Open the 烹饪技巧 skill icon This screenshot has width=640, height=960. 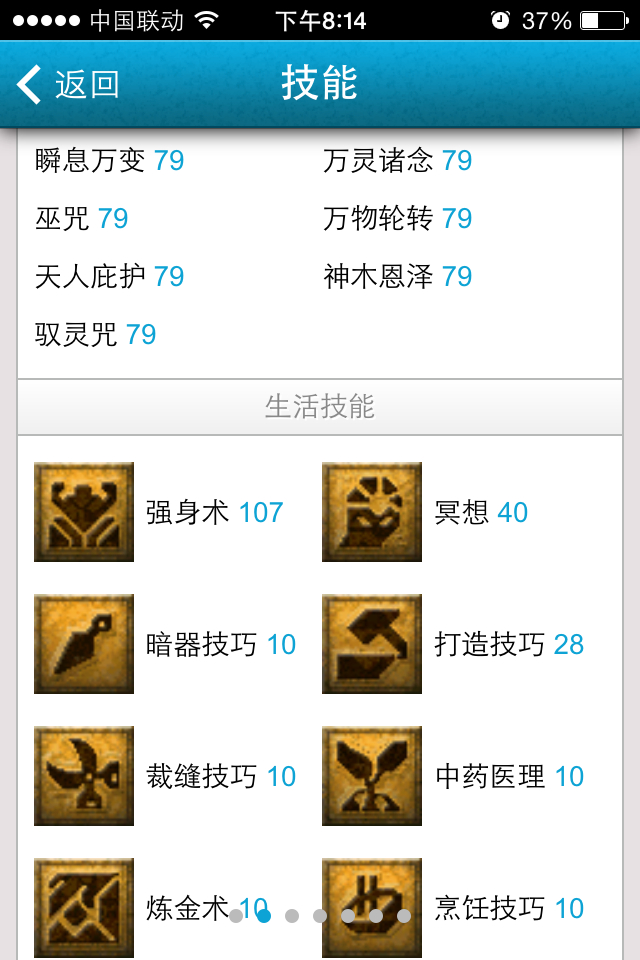point(372,905)
